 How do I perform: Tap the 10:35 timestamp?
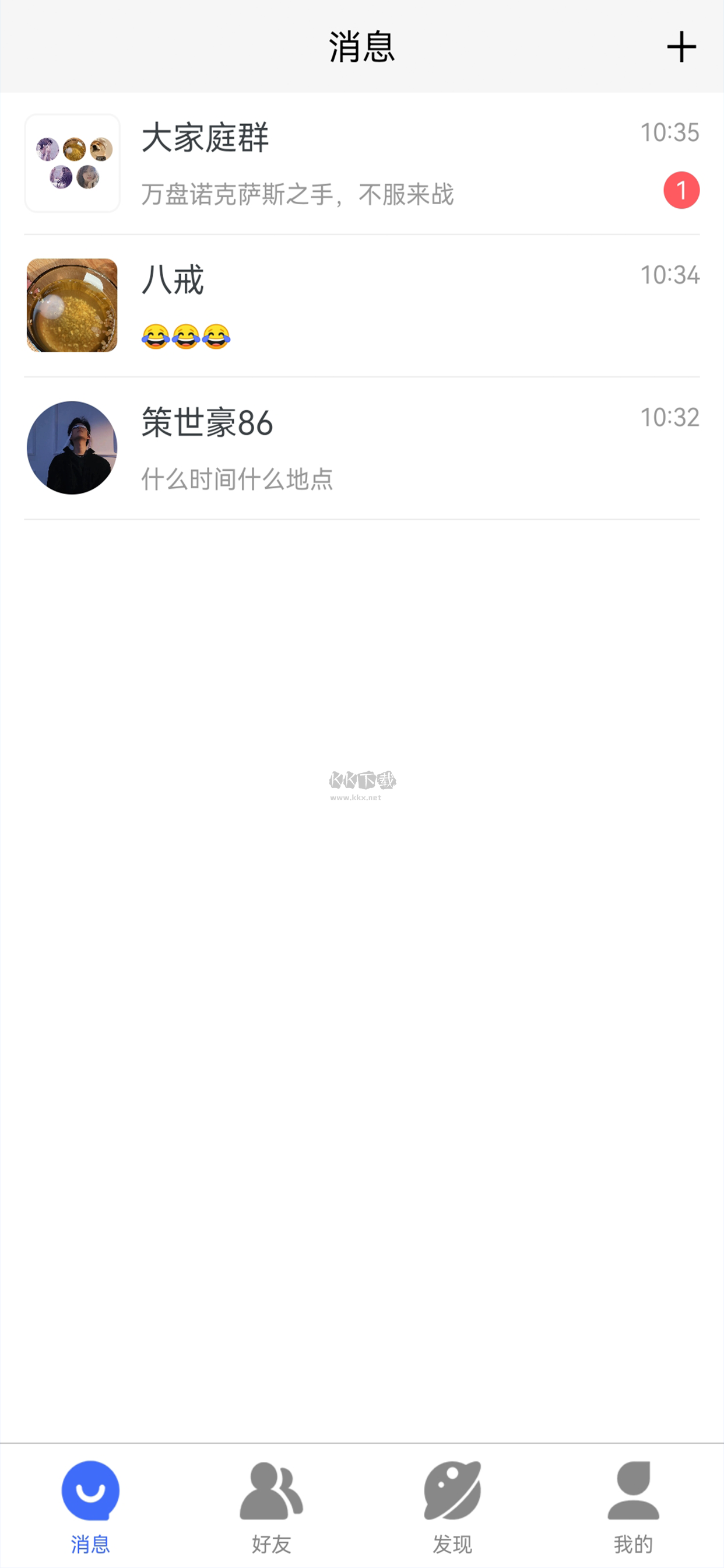click(669, 131)
